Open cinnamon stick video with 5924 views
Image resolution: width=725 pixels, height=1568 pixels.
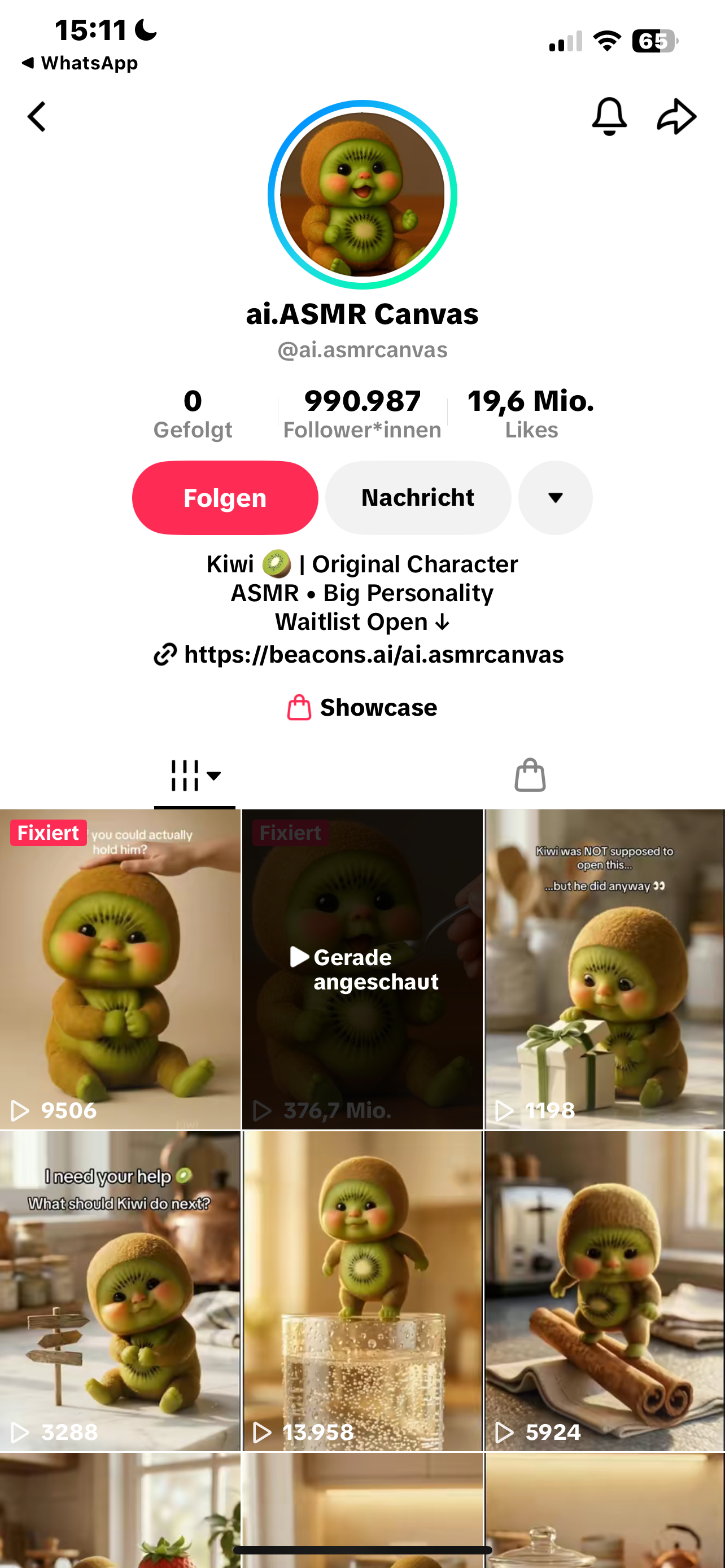point(604,1290)
